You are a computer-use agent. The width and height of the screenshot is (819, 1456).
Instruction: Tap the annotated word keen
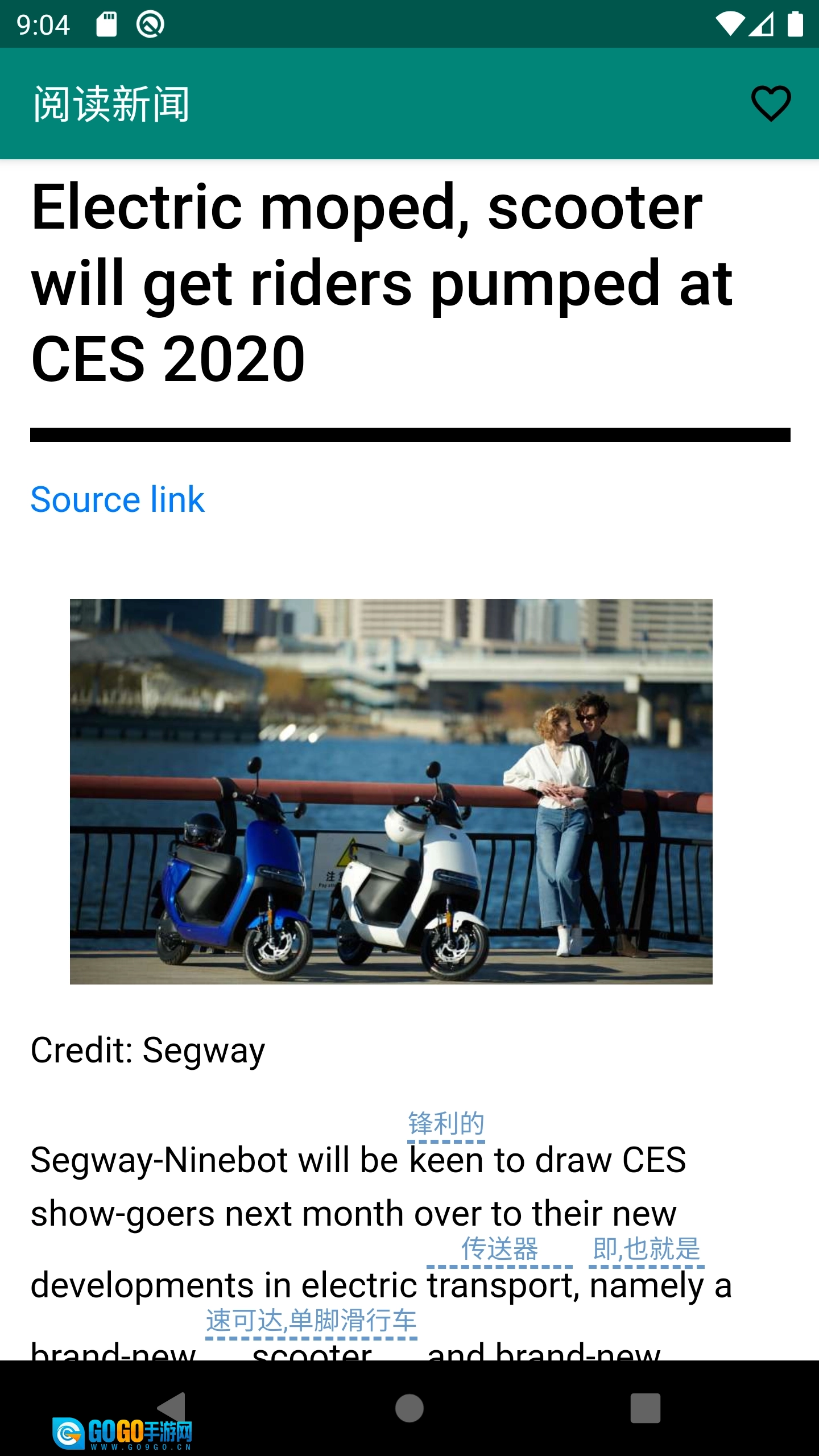446,1160
